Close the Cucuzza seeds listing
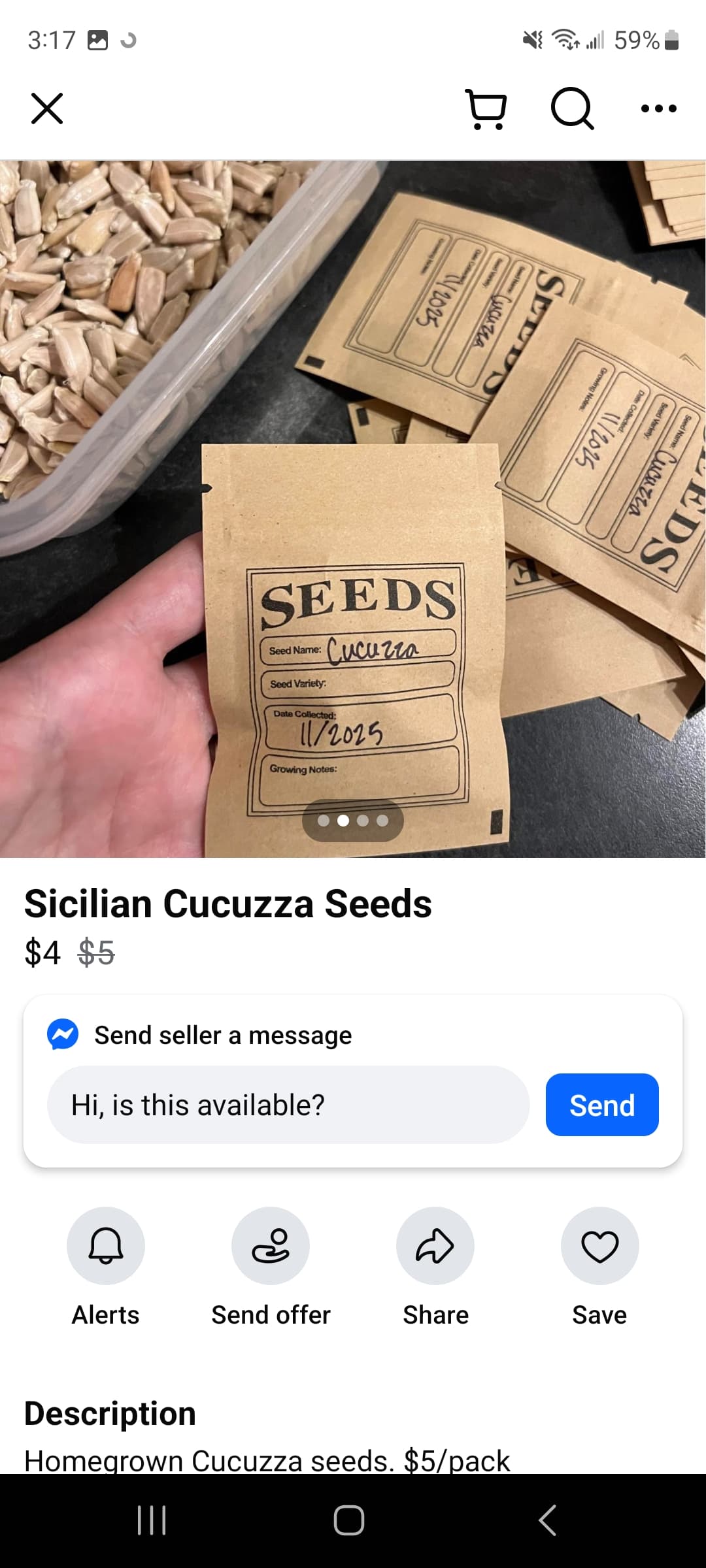706x1568 pixels. 47,108
